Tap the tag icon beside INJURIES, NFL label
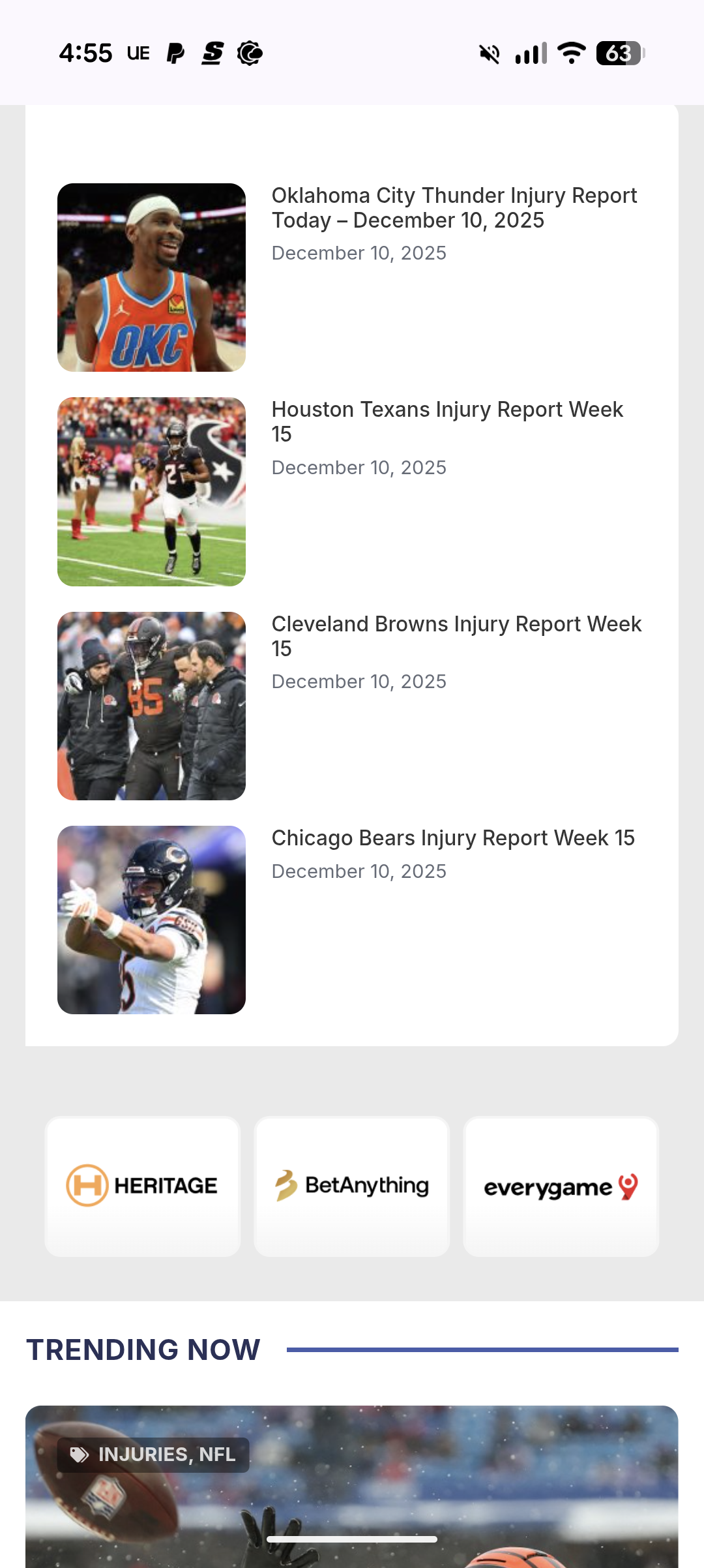This screenshot has height=1568, width=704. point(80,1455)
